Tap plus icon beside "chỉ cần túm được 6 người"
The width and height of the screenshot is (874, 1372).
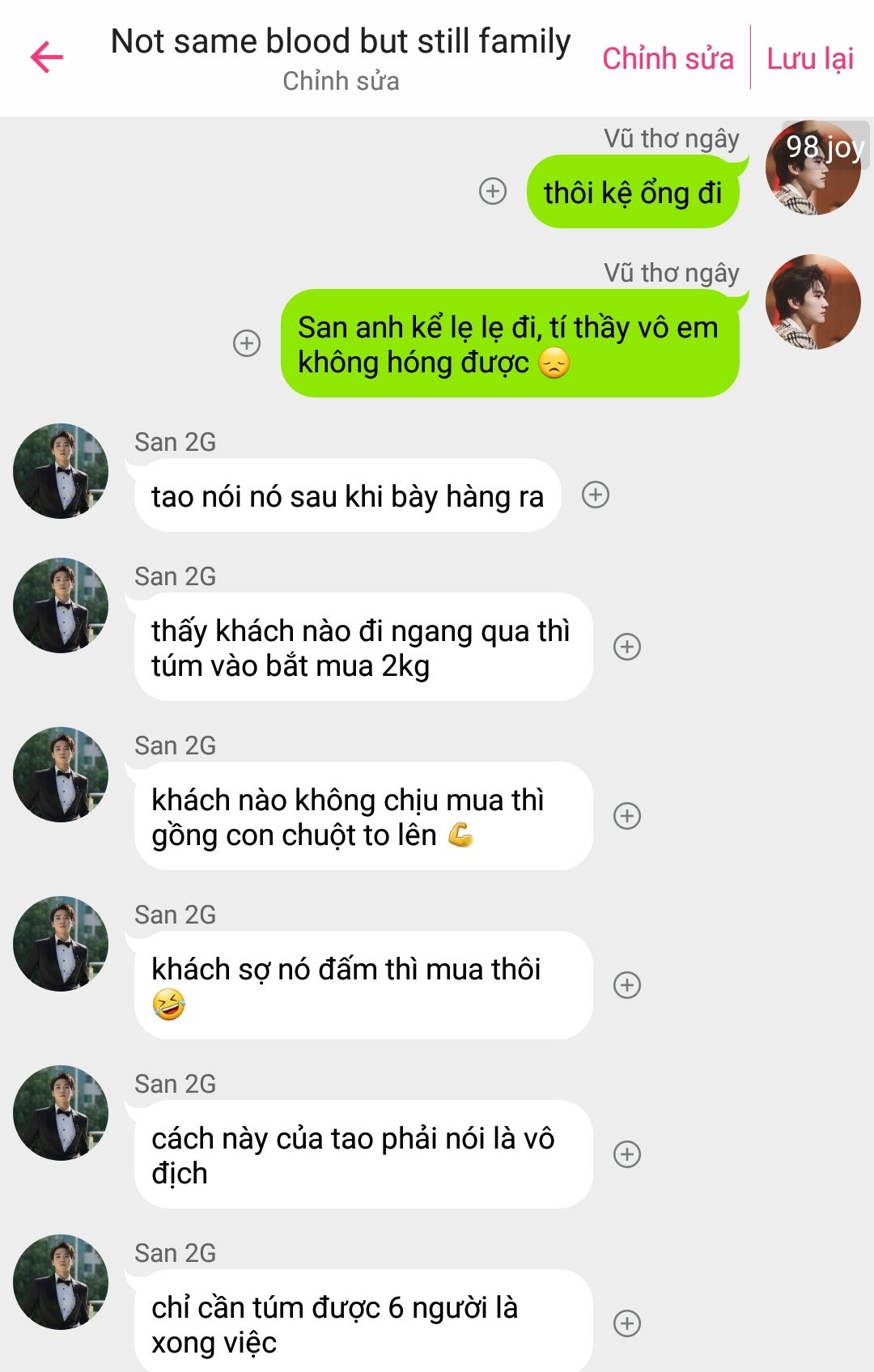pos(627,1323)
